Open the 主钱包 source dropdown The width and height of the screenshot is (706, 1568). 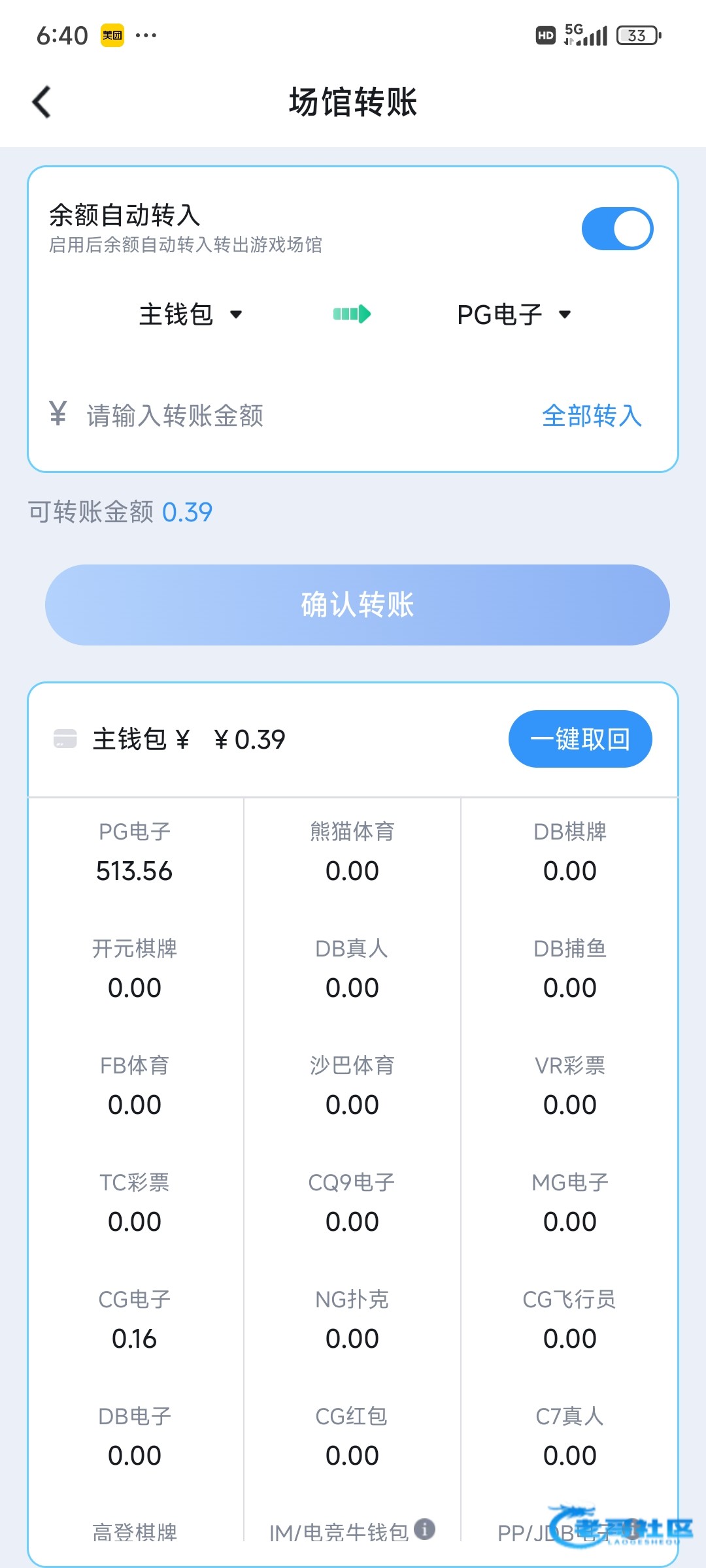(190, 315)
